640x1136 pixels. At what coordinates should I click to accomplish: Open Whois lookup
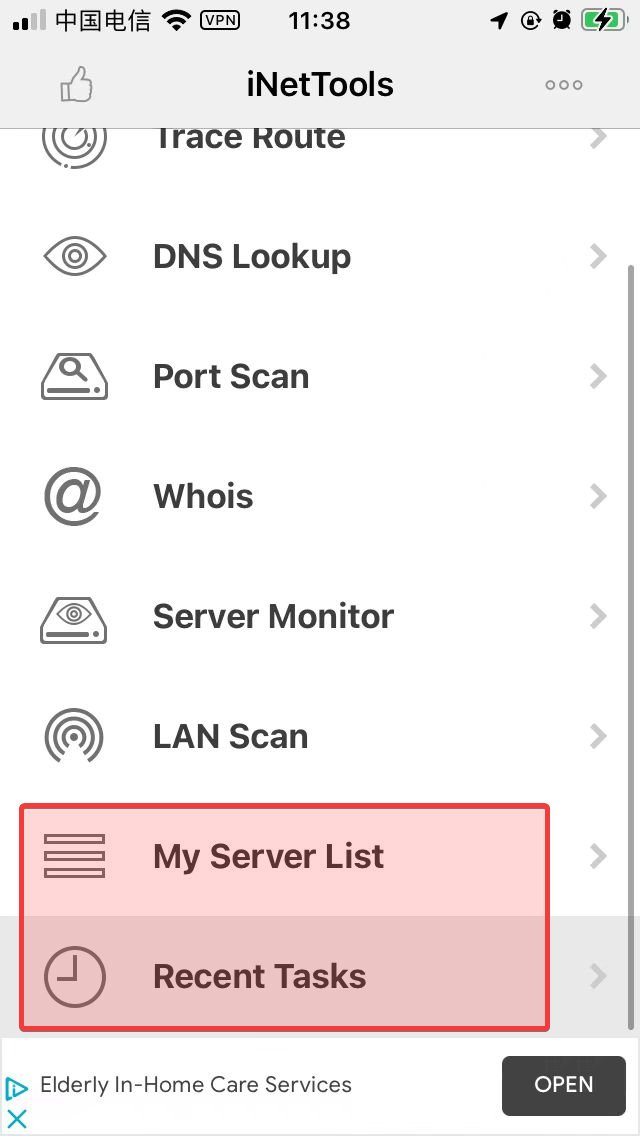coord(203,497)
